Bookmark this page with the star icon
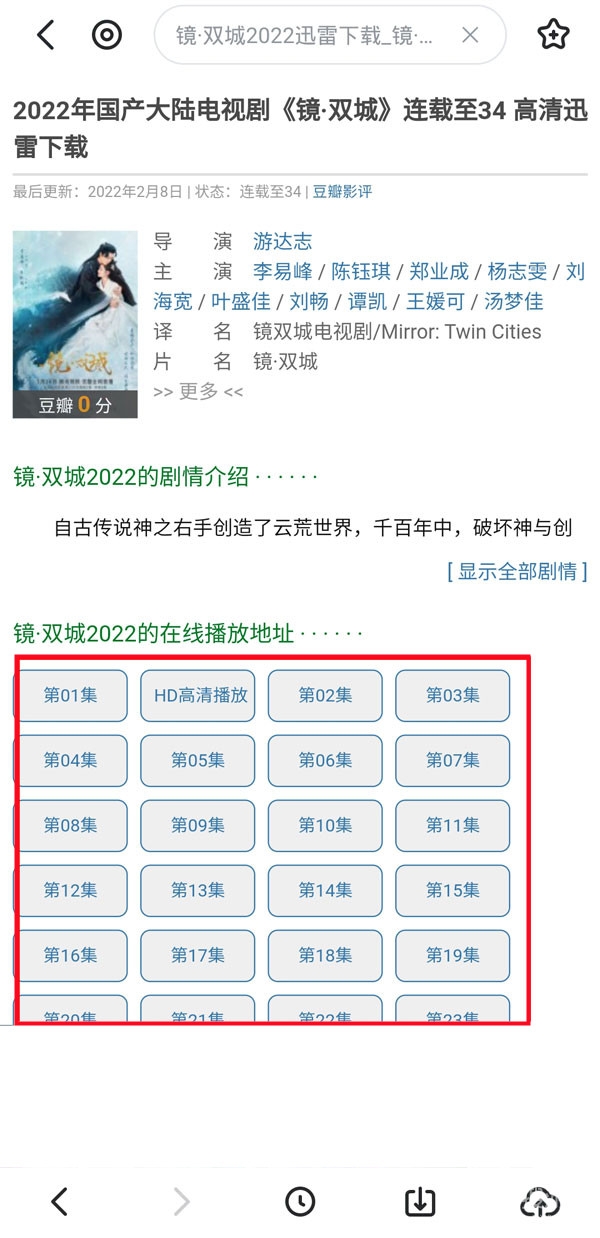This screenshot has height=1238, width=600. 553,35
